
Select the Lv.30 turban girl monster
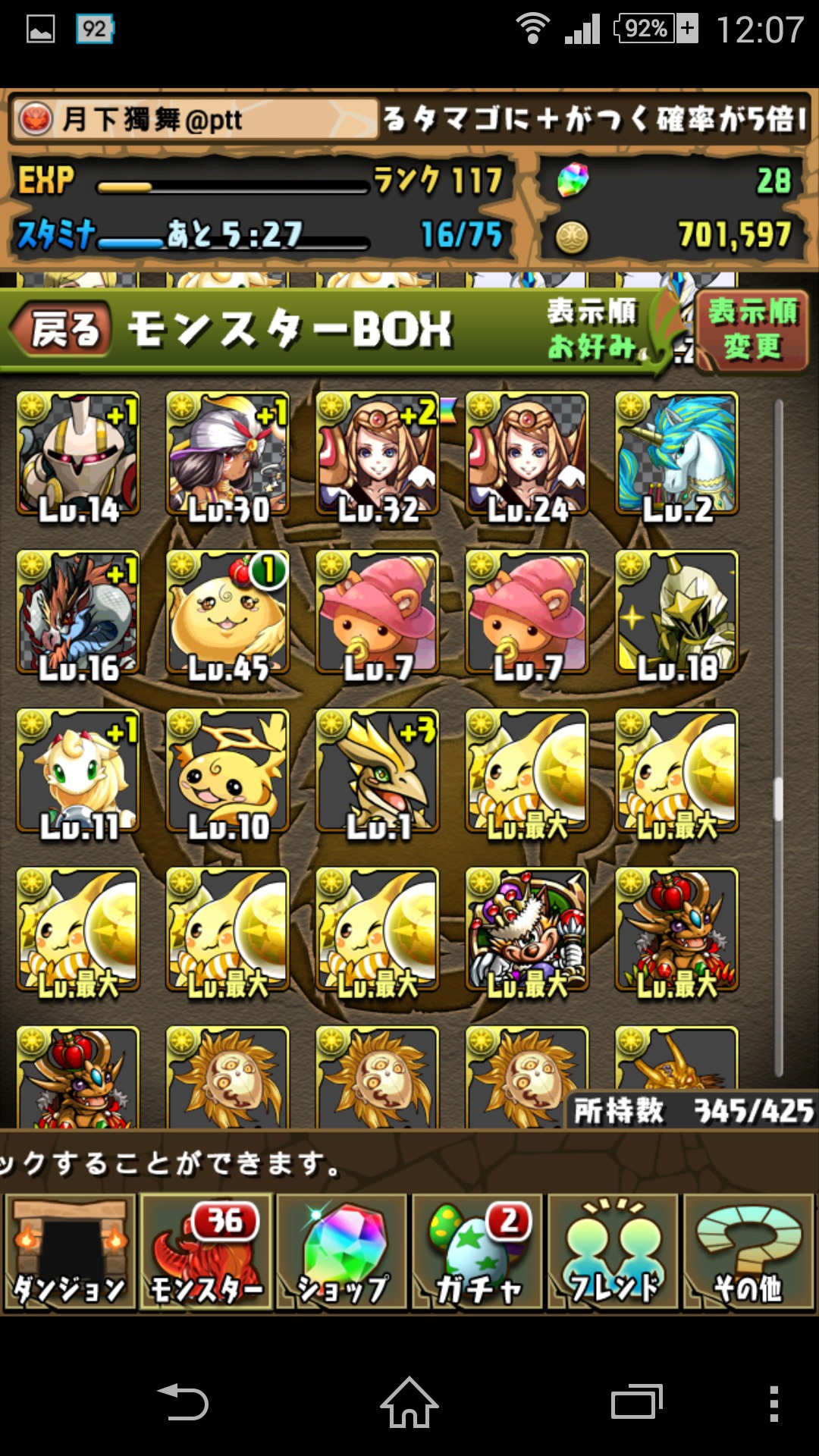[x=227, y=455]
